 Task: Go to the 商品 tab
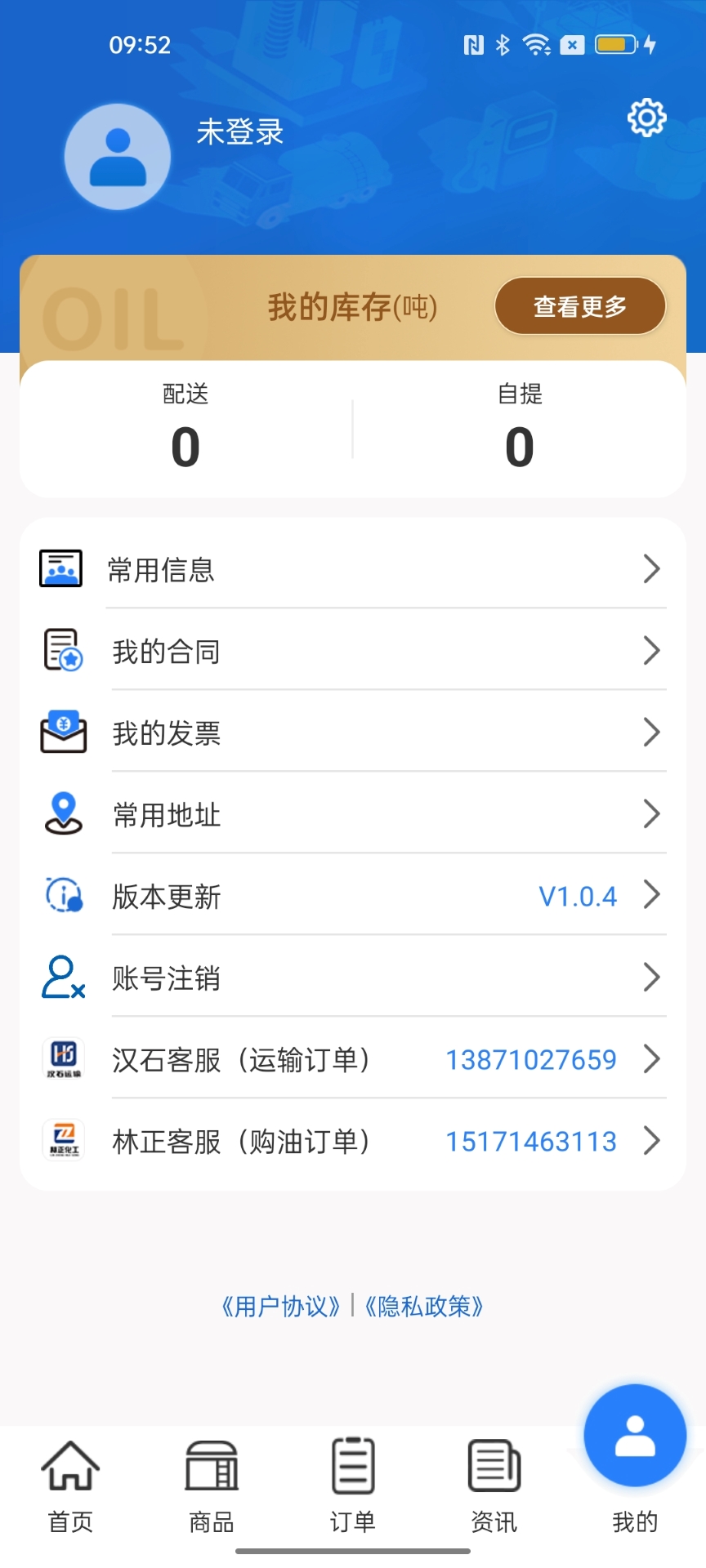click(212, 1486)
